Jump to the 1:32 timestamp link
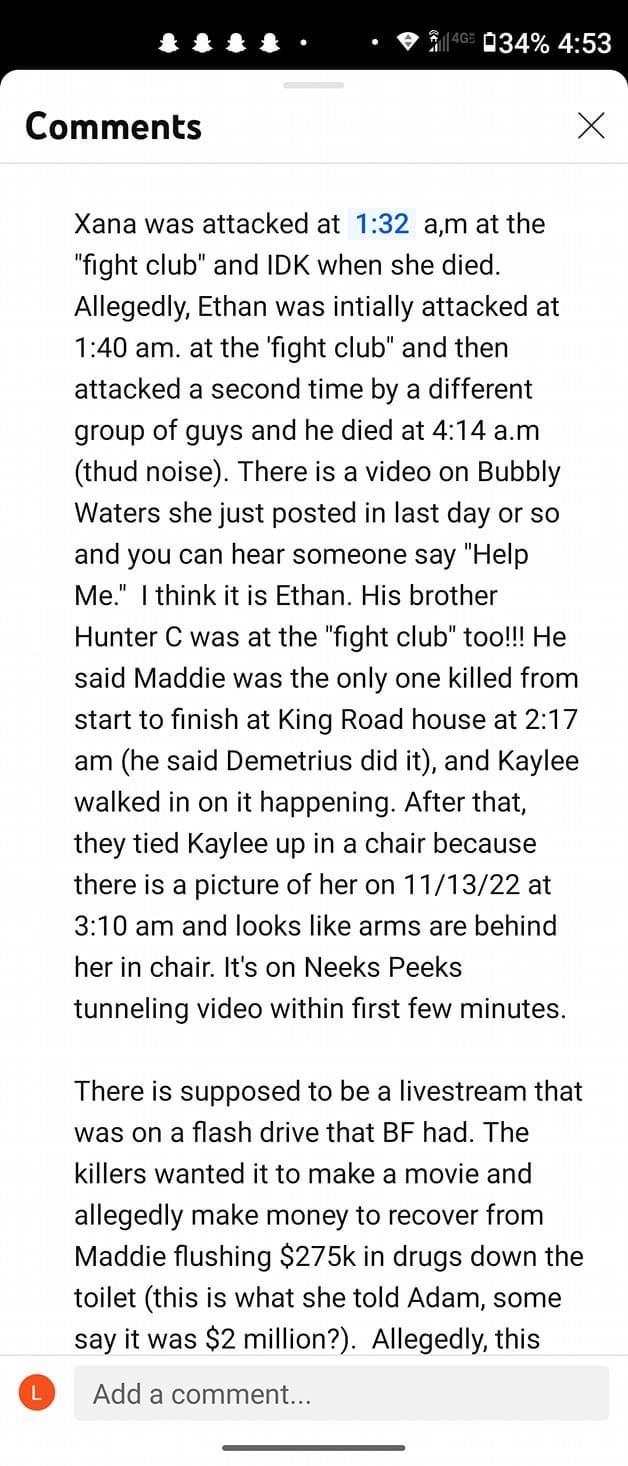The height and width of the screenshot is (1466, 628). tap(382, 224)
